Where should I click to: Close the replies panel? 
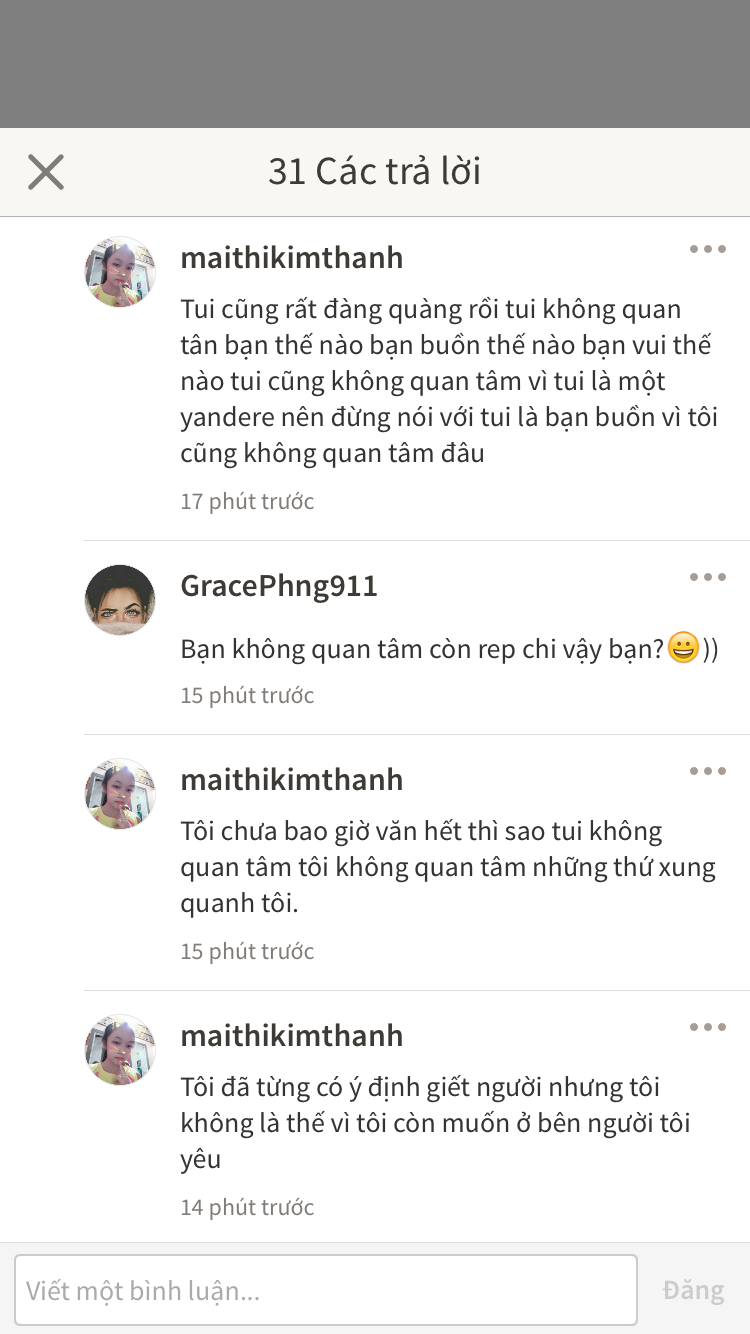click(x=46, y=172)
